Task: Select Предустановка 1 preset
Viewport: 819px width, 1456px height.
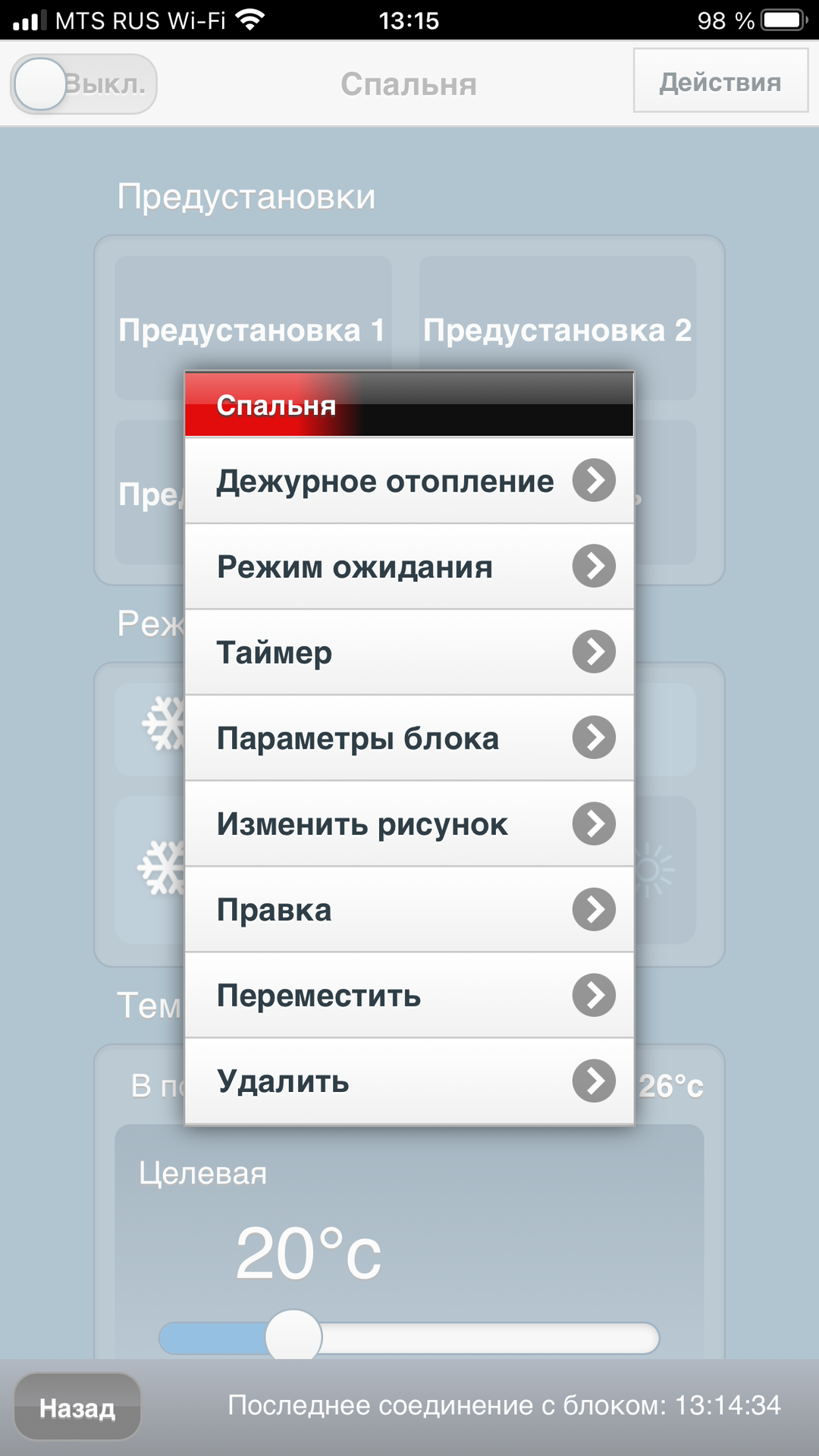Action: (x=253, y=328)
